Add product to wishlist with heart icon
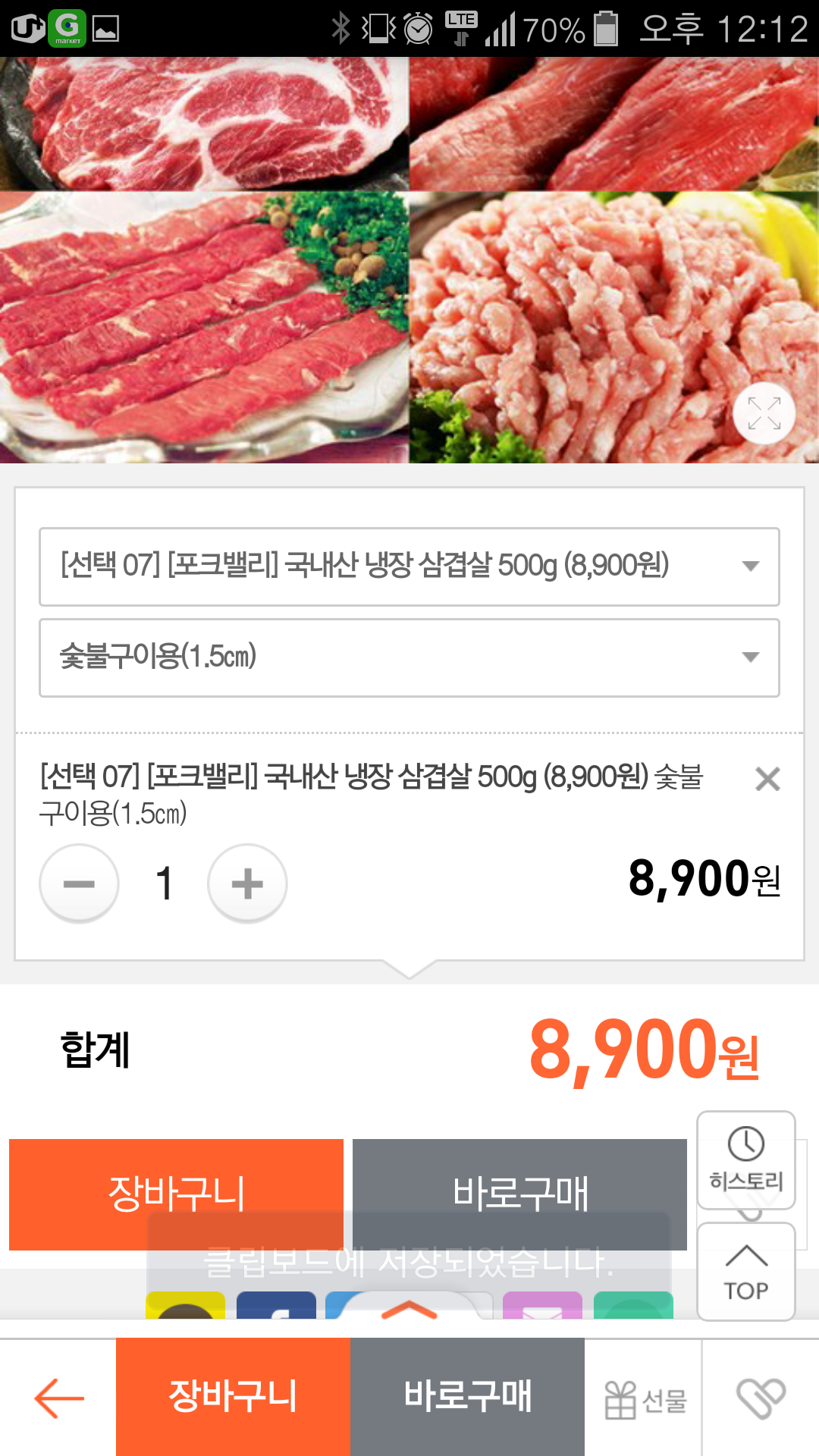The width and height of the screenshot is (819, 1456). pos(761,1398)
